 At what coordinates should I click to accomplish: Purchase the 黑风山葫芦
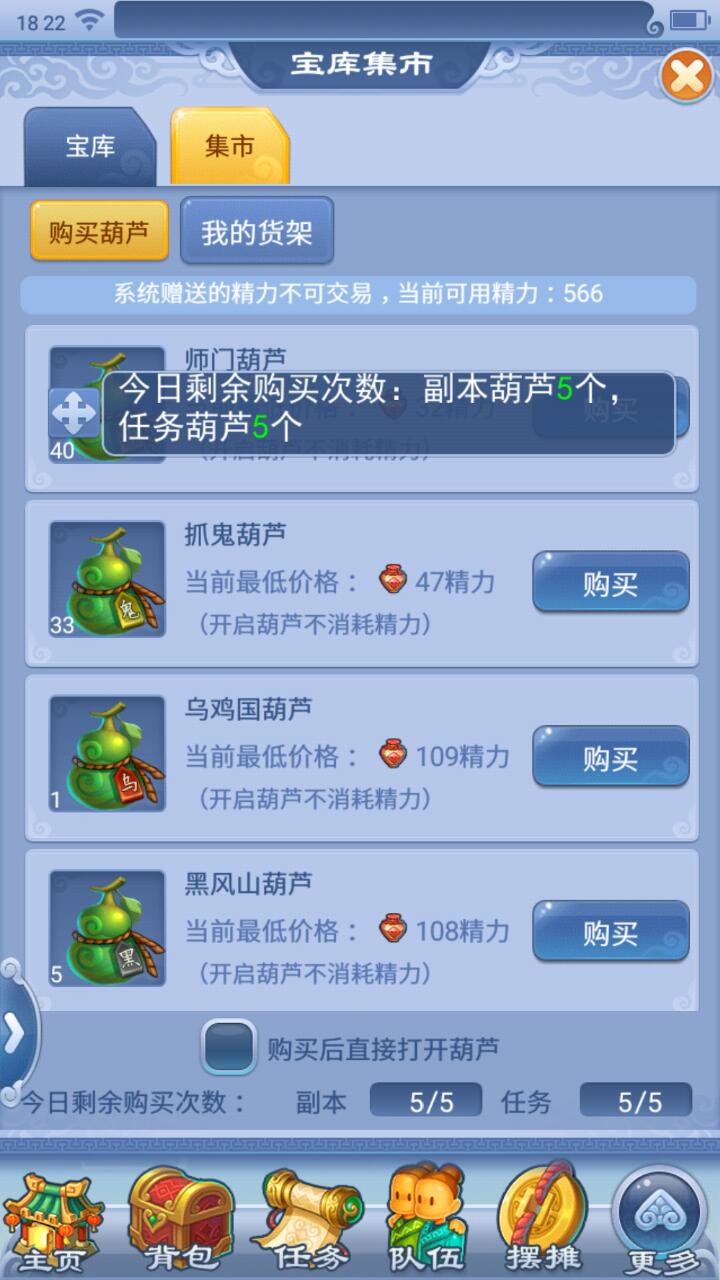click(610, 932)
